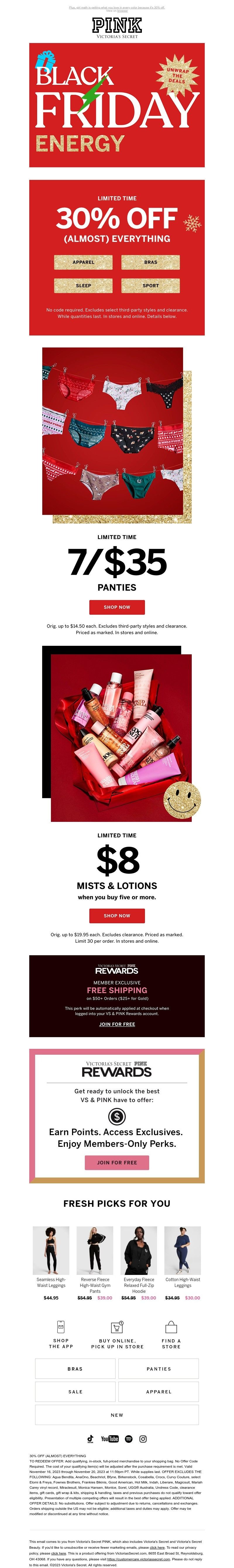
Task: Visit the Instagram social icon
Action: [x=143, y=1439]
